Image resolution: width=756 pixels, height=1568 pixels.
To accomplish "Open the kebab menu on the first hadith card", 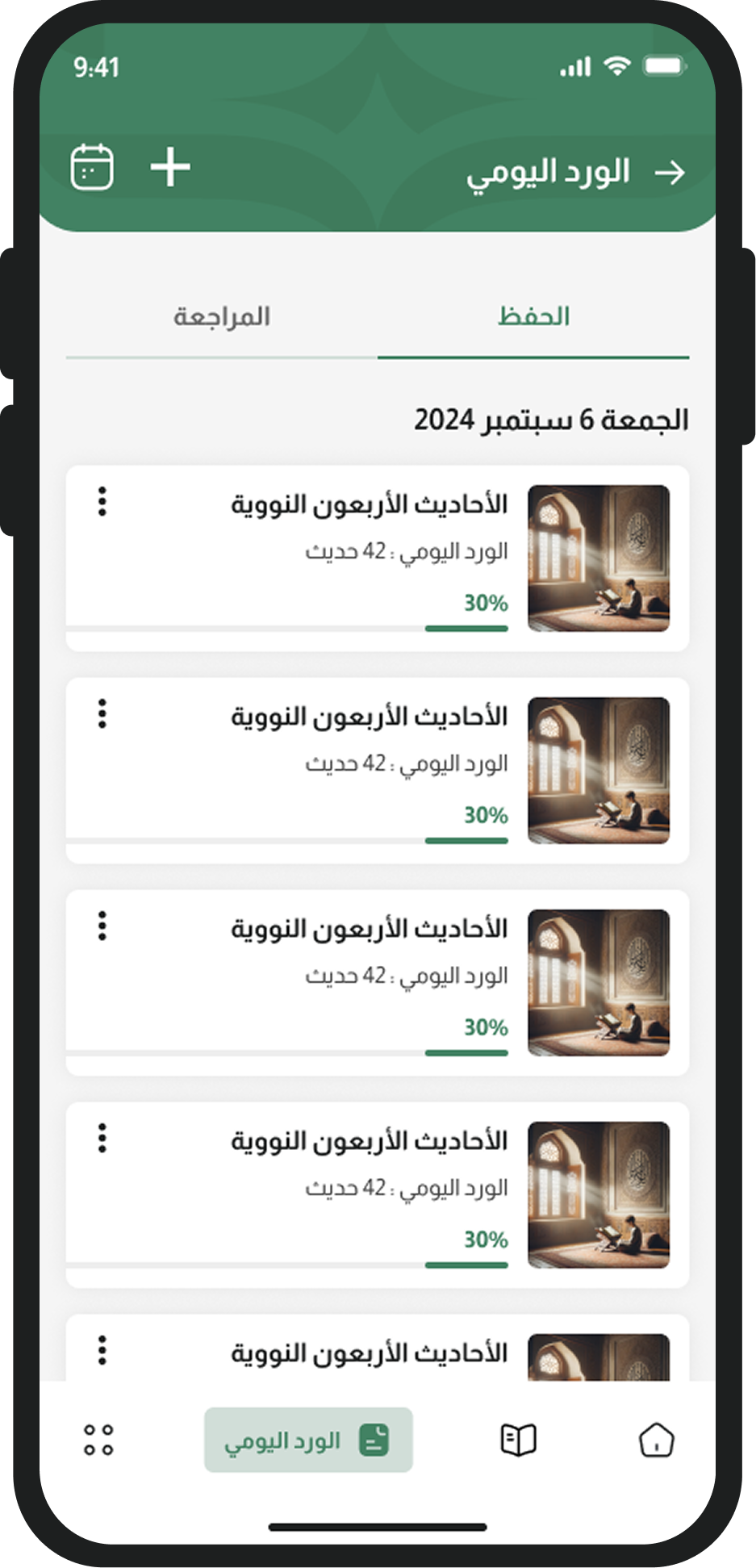I will [x=102, y=504].
